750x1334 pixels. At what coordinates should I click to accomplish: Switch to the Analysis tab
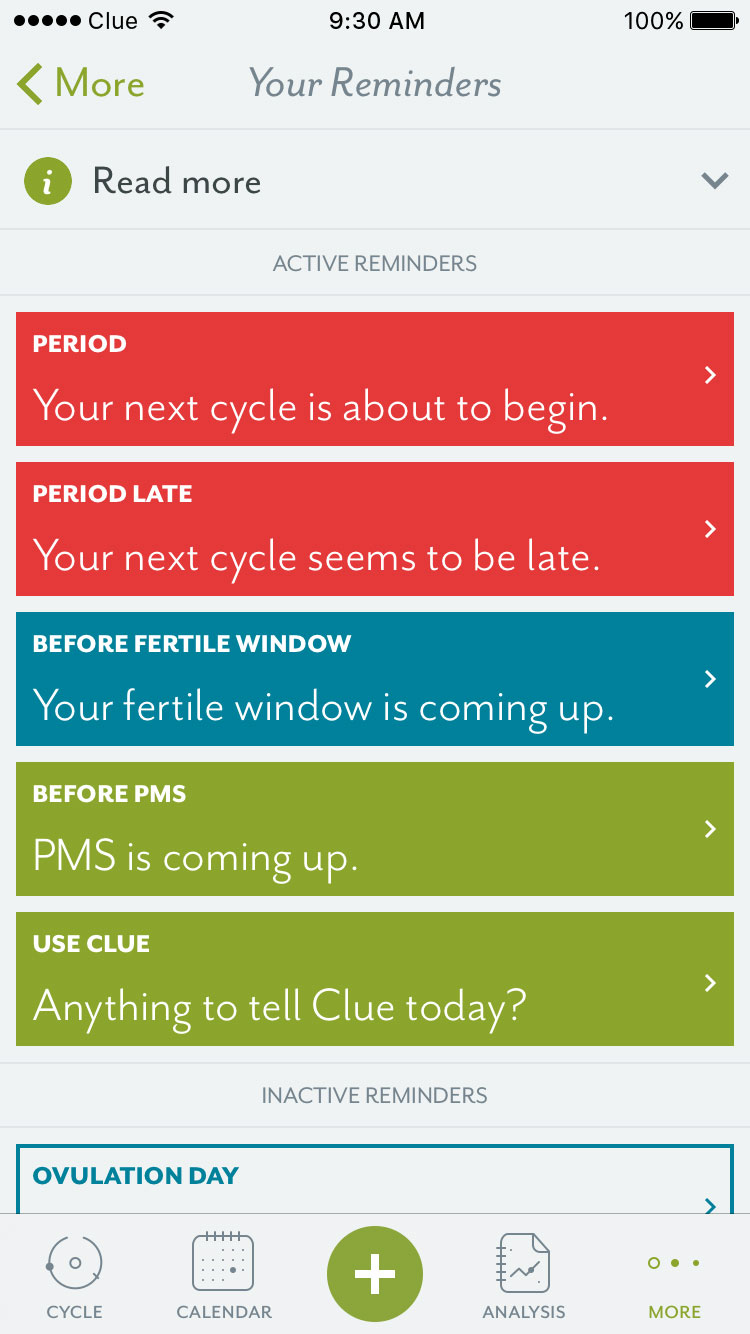(524, 1275)
